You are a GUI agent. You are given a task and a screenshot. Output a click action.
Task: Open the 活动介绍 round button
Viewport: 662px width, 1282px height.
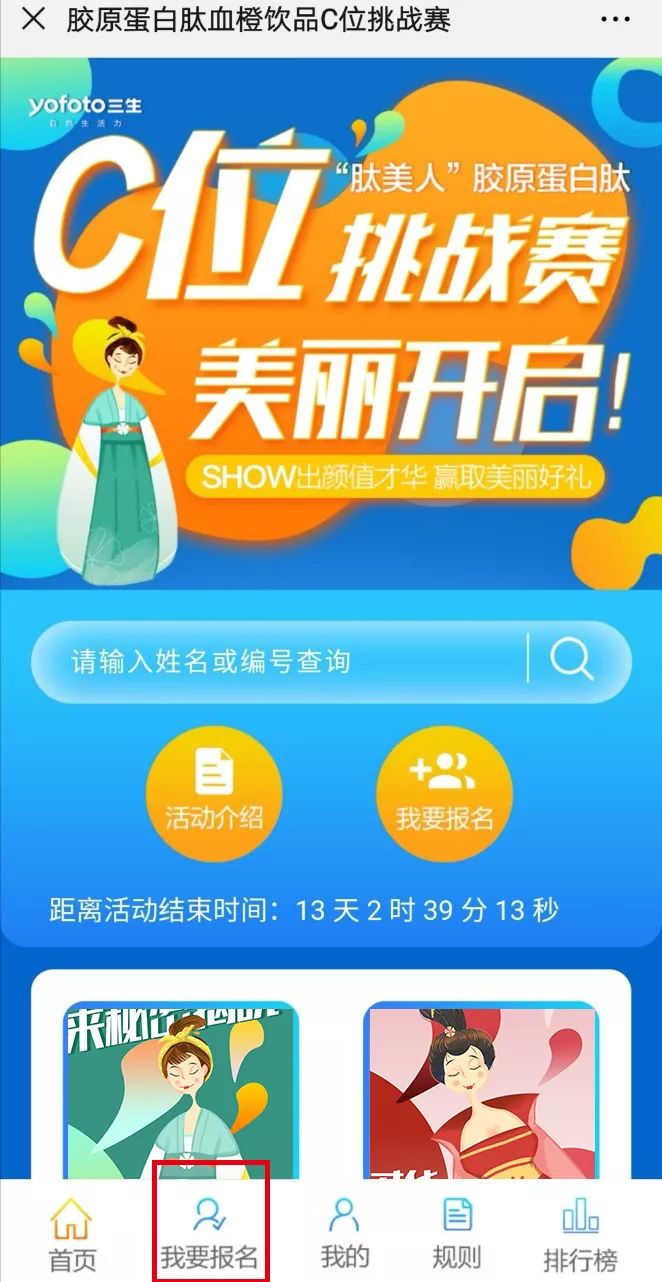pyautogui.click(x=214, y=793)
